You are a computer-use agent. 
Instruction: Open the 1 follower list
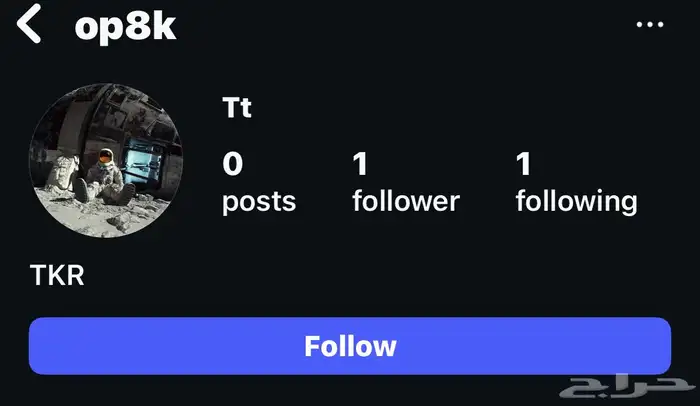click(405, 182)
